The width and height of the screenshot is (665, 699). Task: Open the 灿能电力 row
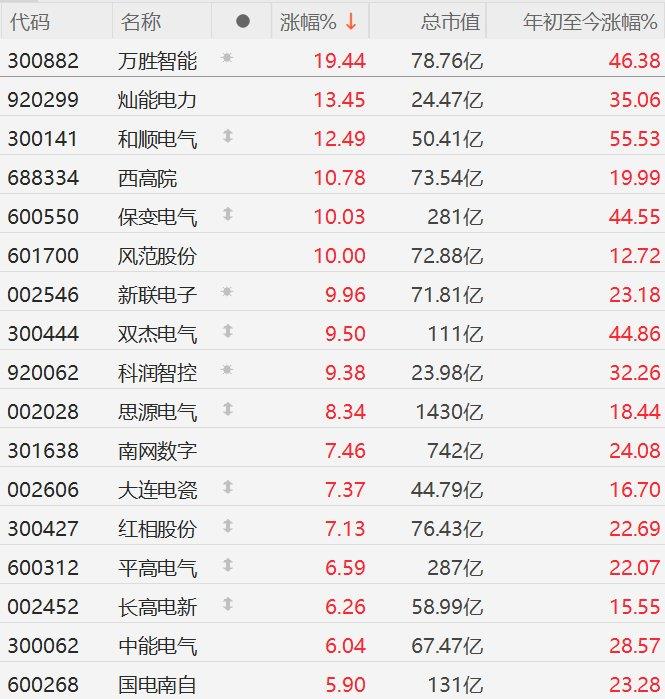[157, 100]
